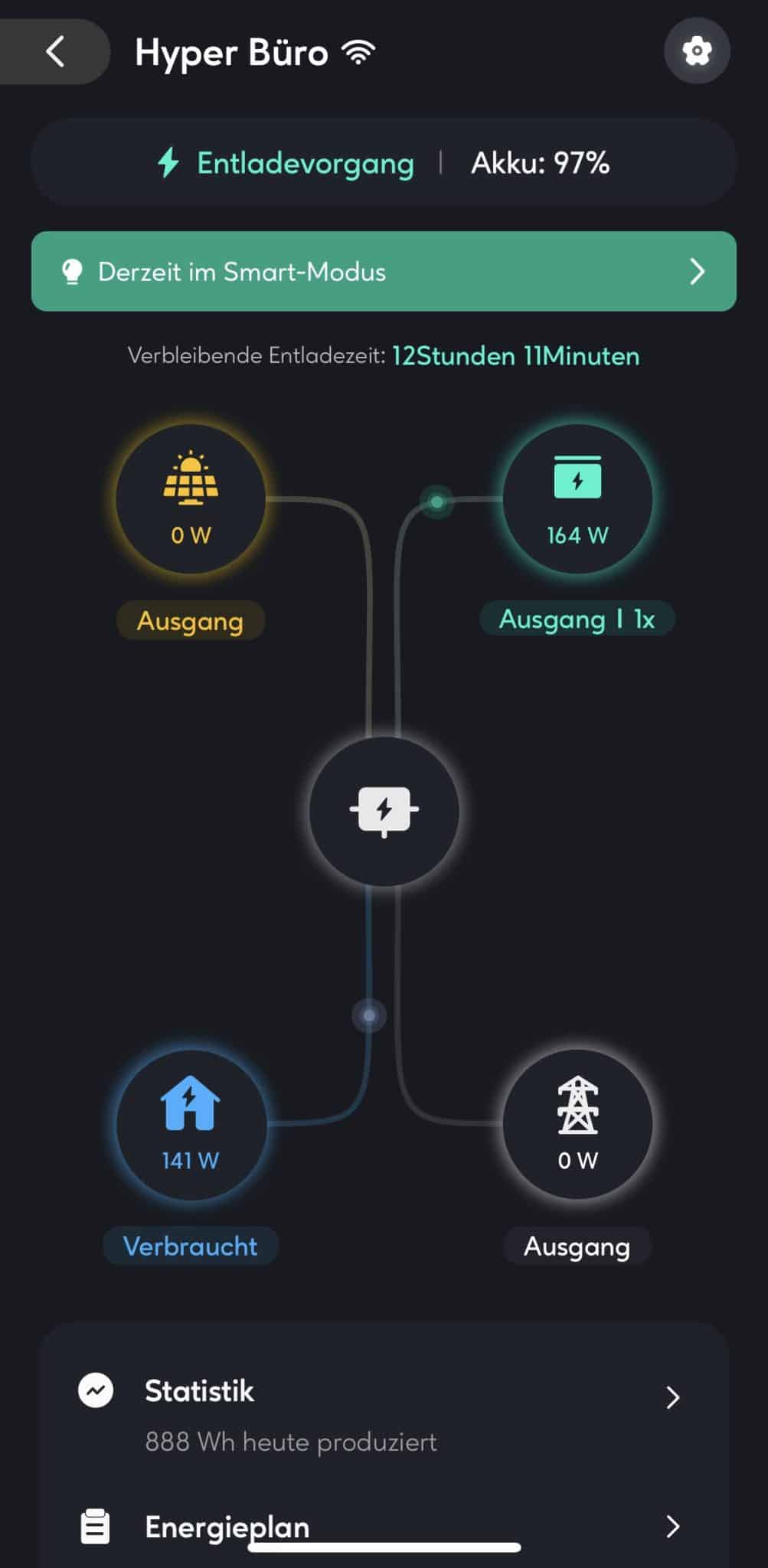Open the battery node showing 164 W

pyautogui.click(x=577, y=498)
